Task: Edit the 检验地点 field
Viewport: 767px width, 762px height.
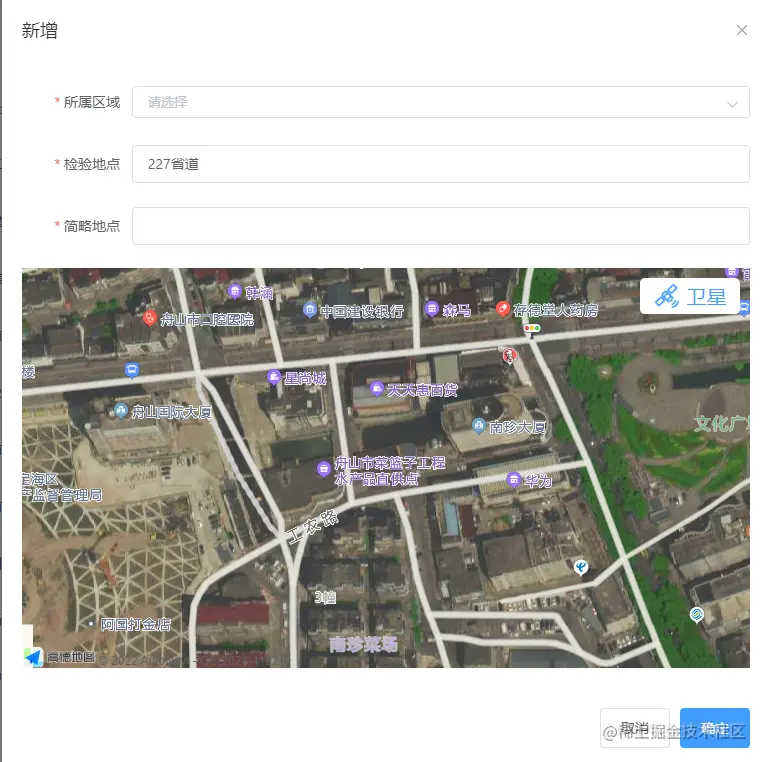Action: point(440,164)
